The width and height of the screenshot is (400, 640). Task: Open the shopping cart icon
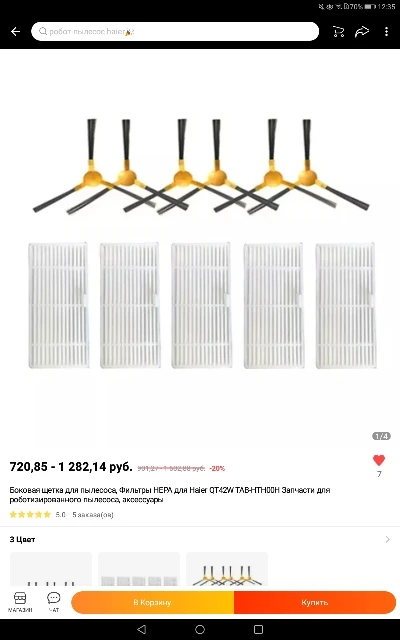338,31
